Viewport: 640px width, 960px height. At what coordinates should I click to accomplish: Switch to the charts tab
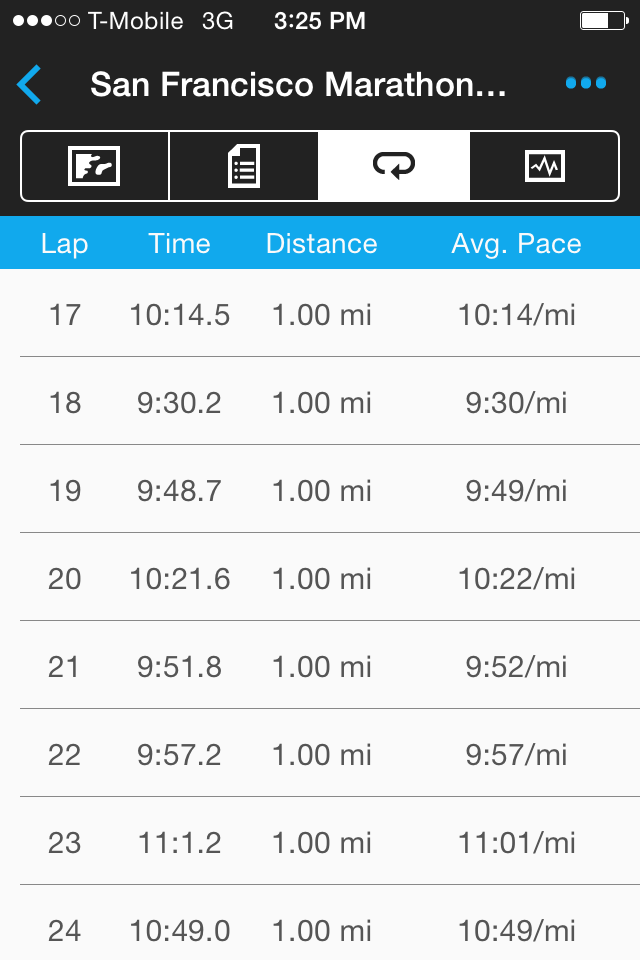[544, 166]
